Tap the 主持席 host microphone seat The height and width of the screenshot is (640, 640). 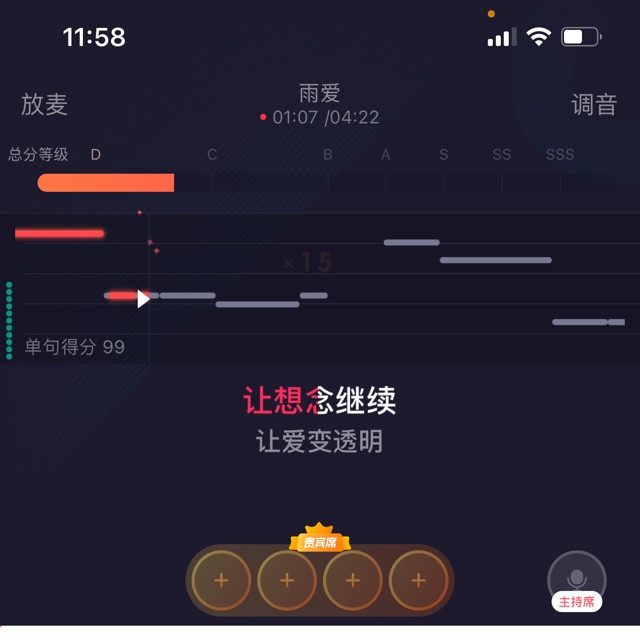pos(577,580)
